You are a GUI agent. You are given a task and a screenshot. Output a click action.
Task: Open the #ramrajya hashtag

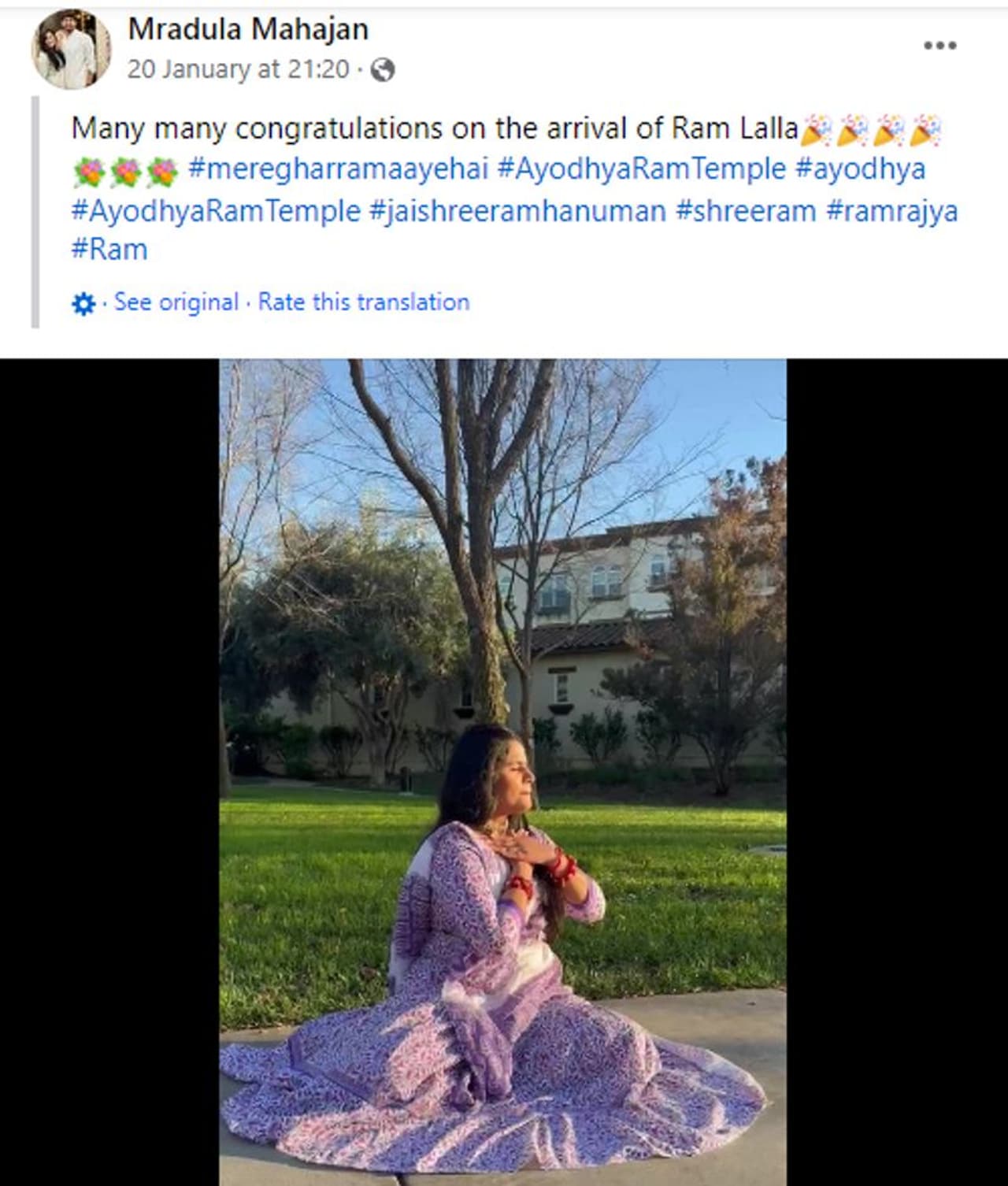click(891, 211)
